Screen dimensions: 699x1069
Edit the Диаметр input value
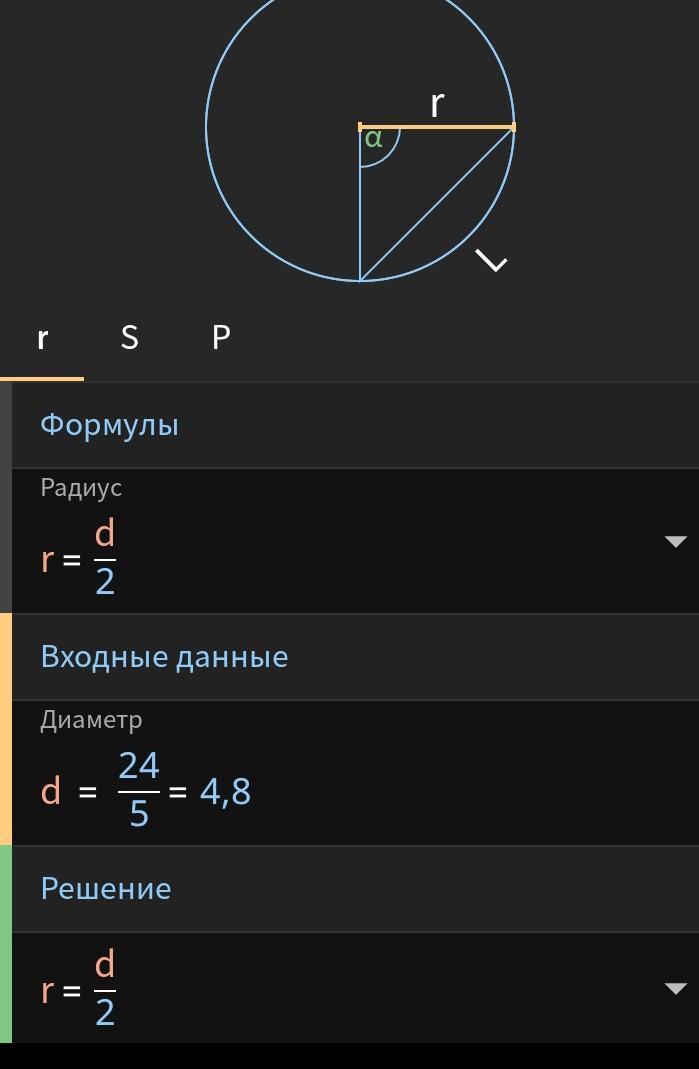[140, 790]
